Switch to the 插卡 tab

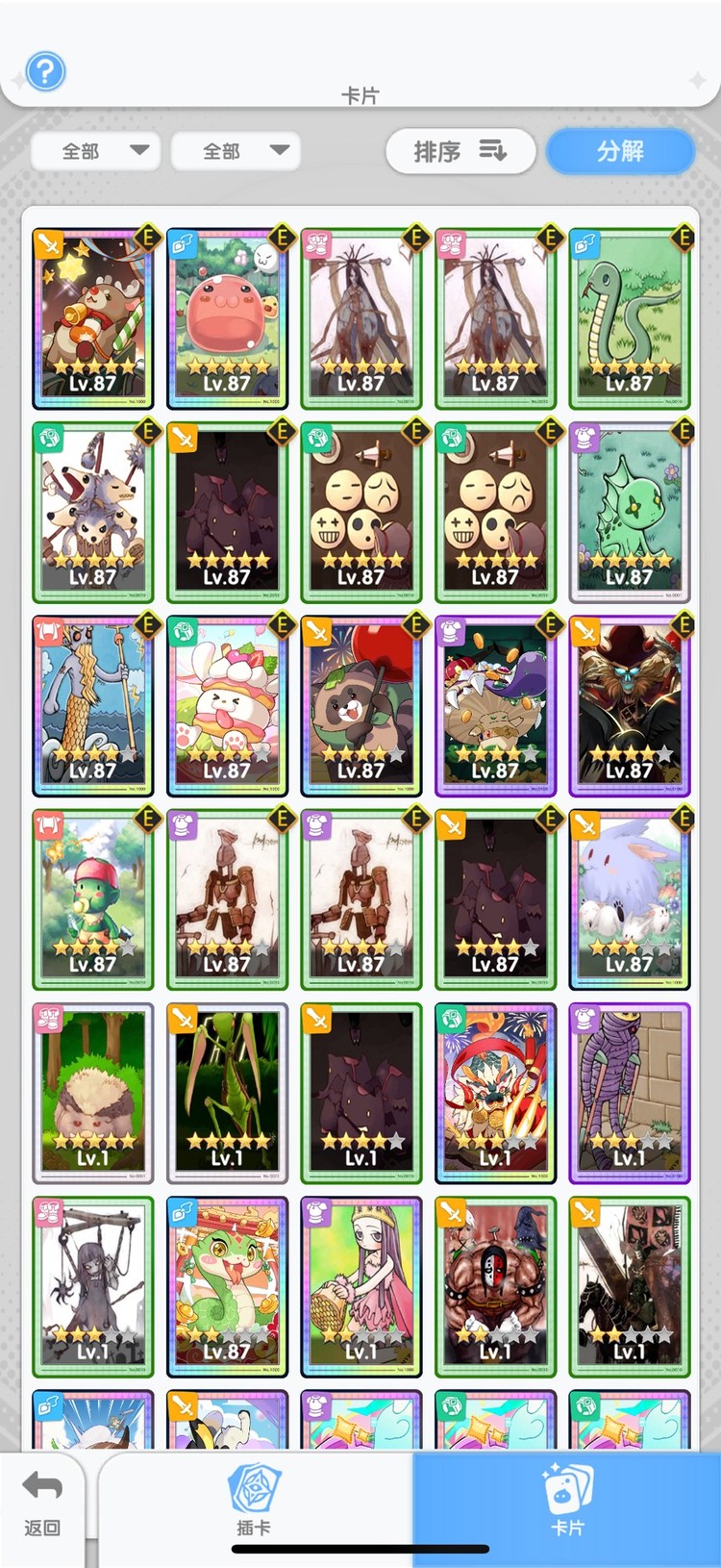click(254, 1501)
